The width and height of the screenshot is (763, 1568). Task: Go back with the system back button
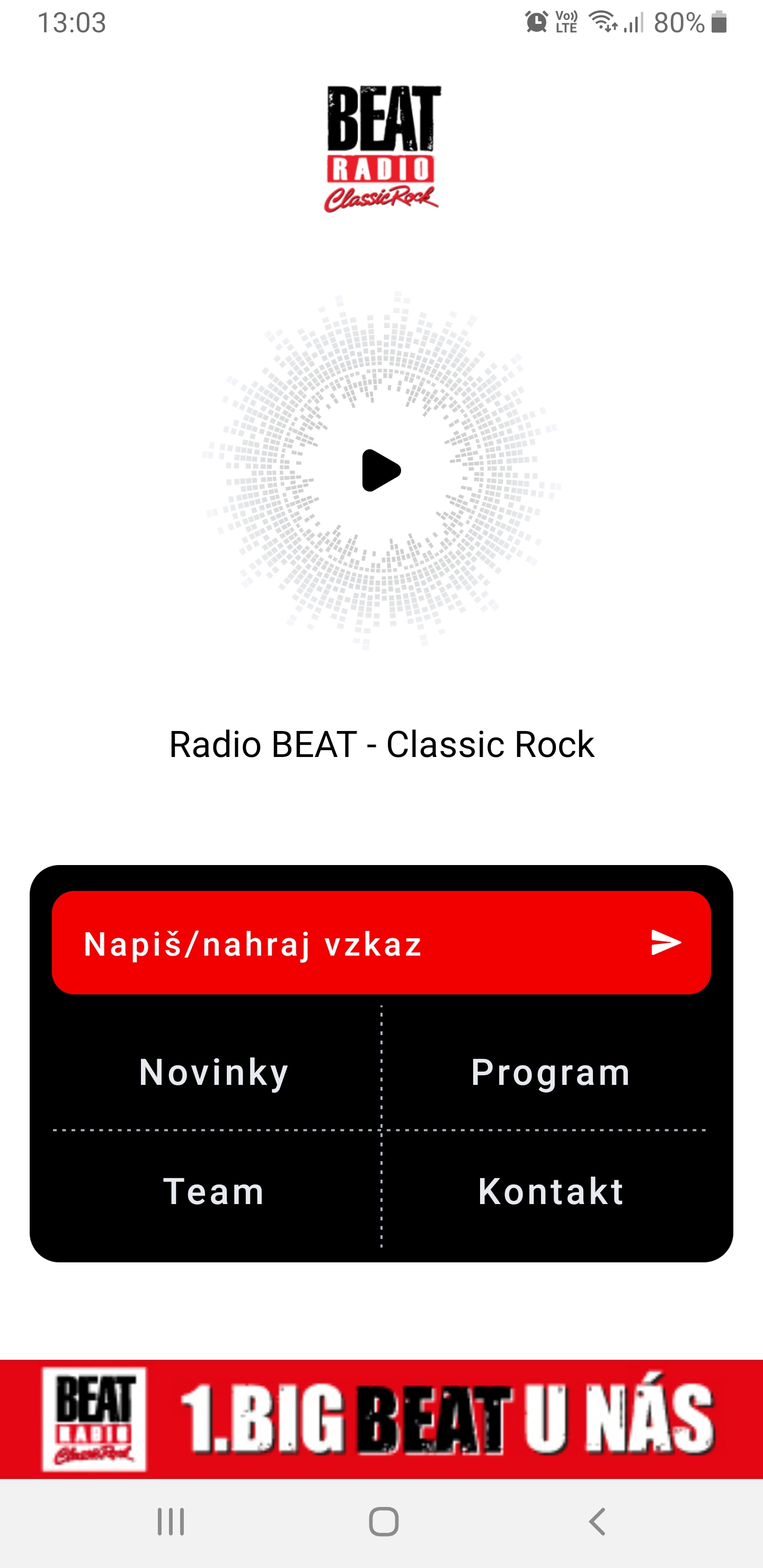597,1522
